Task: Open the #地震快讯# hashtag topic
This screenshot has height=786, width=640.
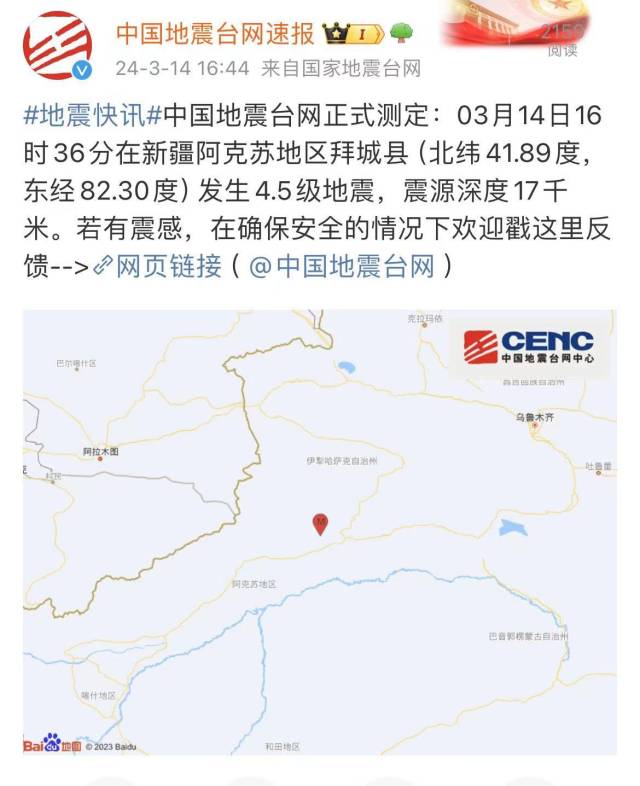Action: (x=91, y=116)
